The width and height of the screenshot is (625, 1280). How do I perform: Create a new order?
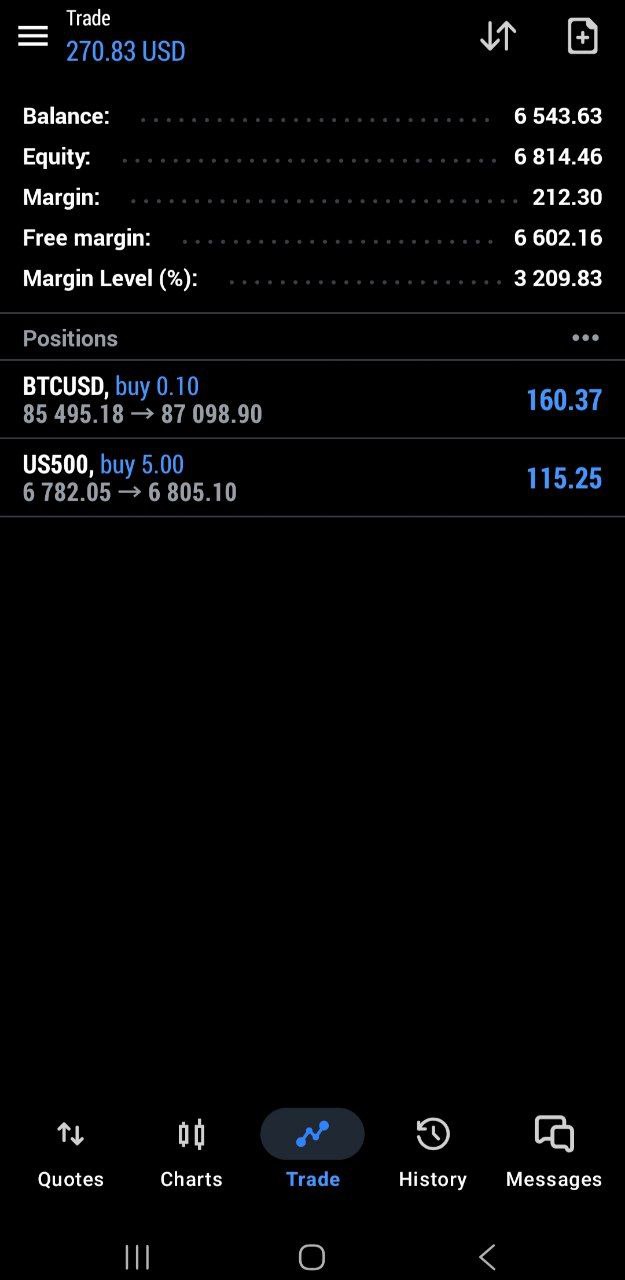(x=582, y=36)
